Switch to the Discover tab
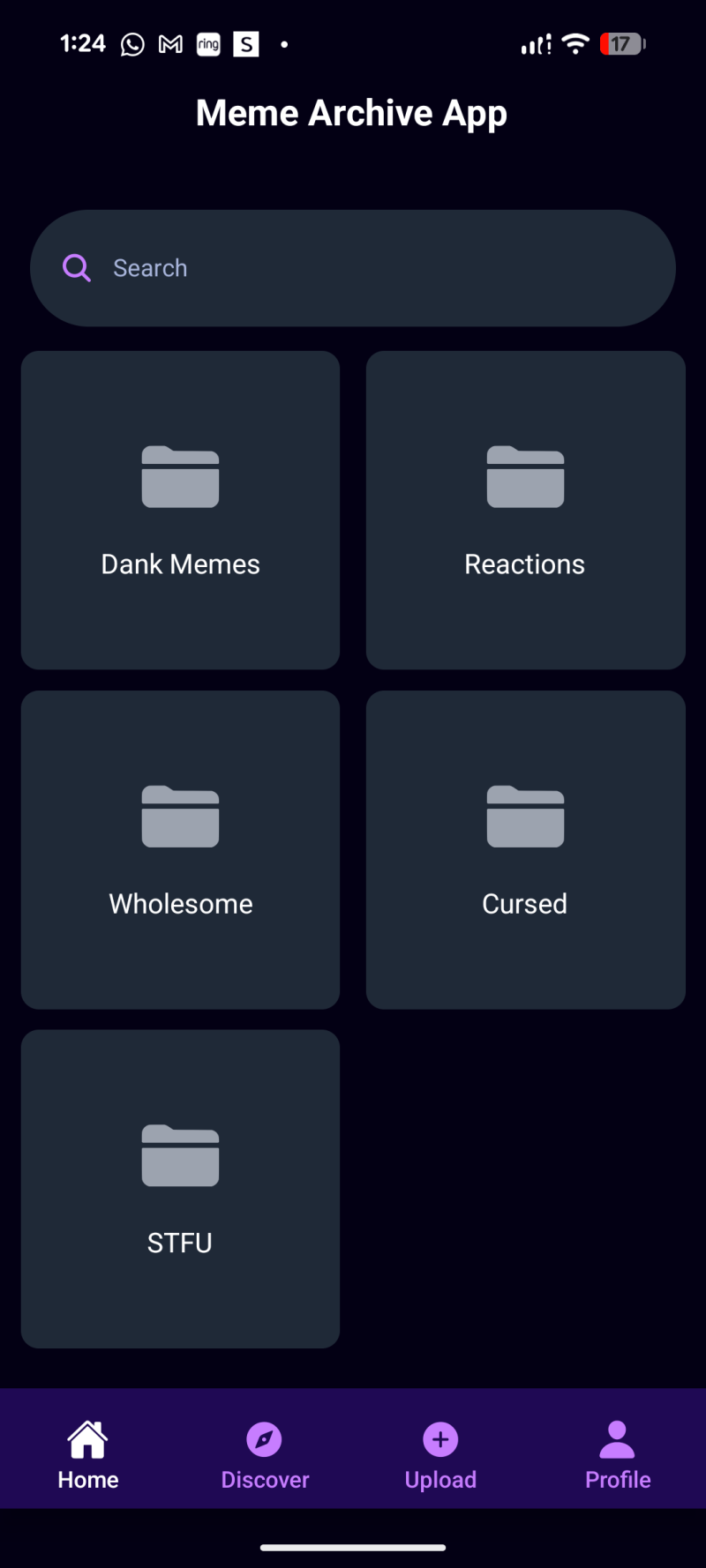The height and width of the screenshot is (1568, 706). tap(265, 1455)
